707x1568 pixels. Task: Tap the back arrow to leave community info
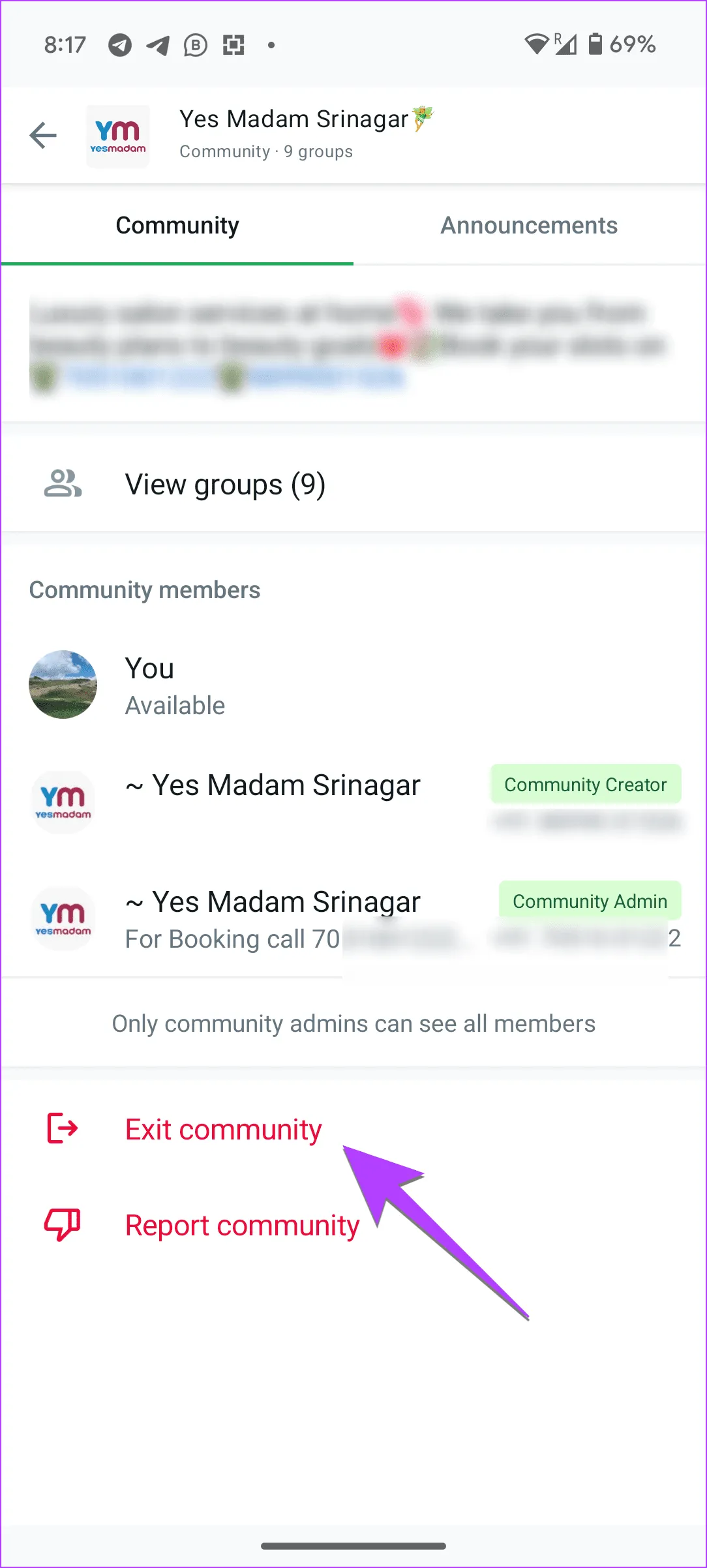(43, 135)
